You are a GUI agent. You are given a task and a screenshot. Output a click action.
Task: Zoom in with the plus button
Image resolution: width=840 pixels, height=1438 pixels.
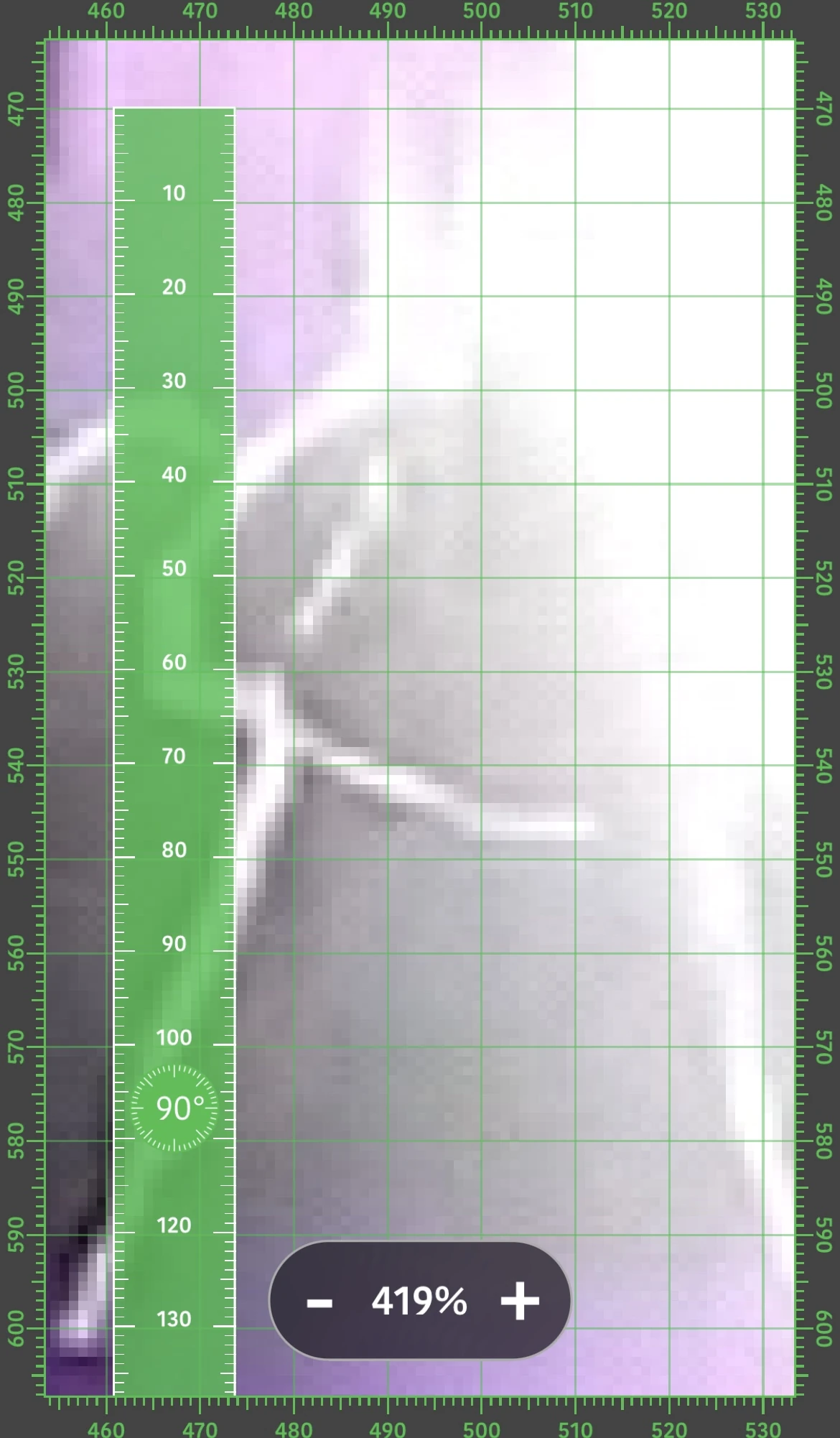coord(520,1301)
